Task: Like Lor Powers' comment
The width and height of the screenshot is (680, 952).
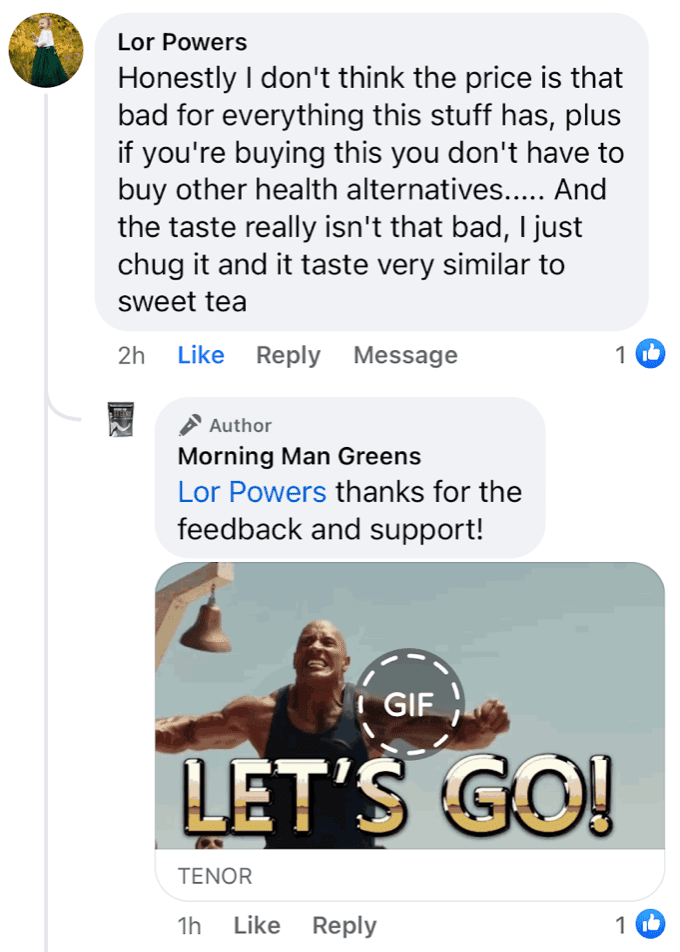Action: [x=201, y=355]
